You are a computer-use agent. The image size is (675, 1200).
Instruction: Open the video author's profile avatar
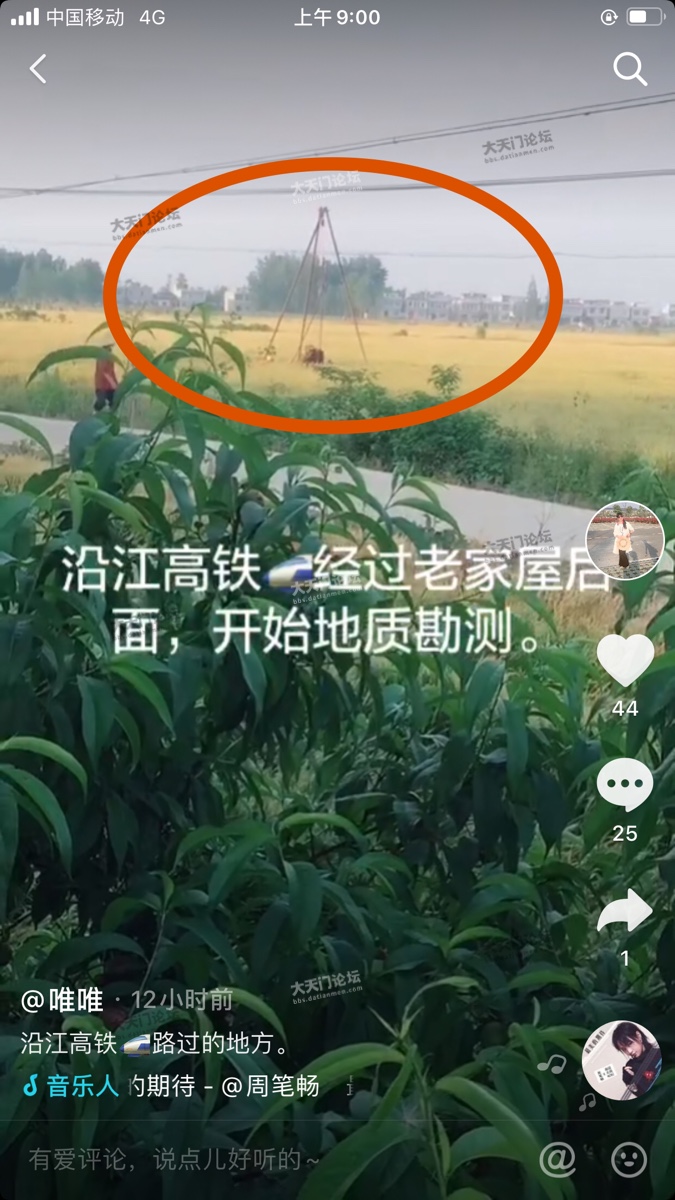[624, 541]
